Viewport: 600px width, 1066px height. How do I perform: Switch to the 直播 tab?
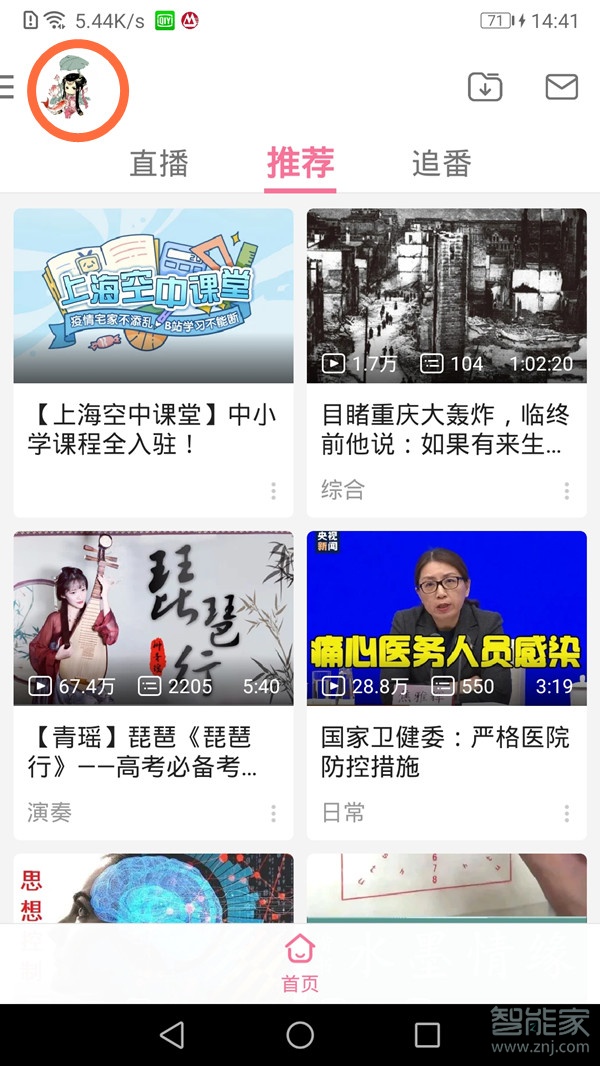(159, 163)
